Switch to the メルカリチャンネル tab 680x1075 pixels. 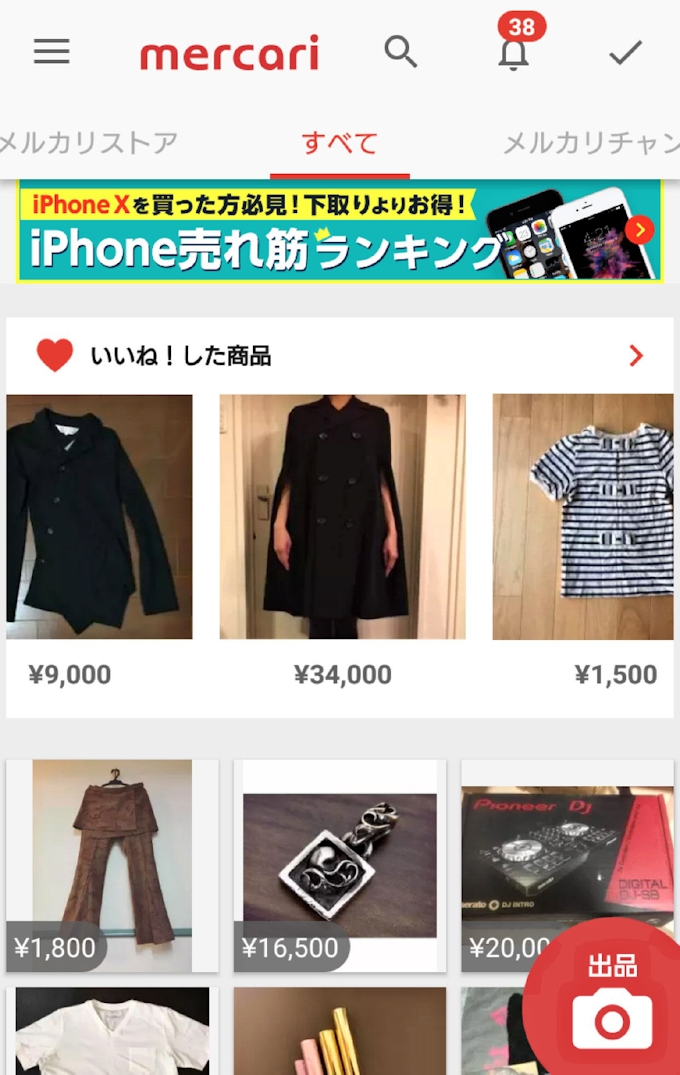pyautogui.click(x=590, y=143)
